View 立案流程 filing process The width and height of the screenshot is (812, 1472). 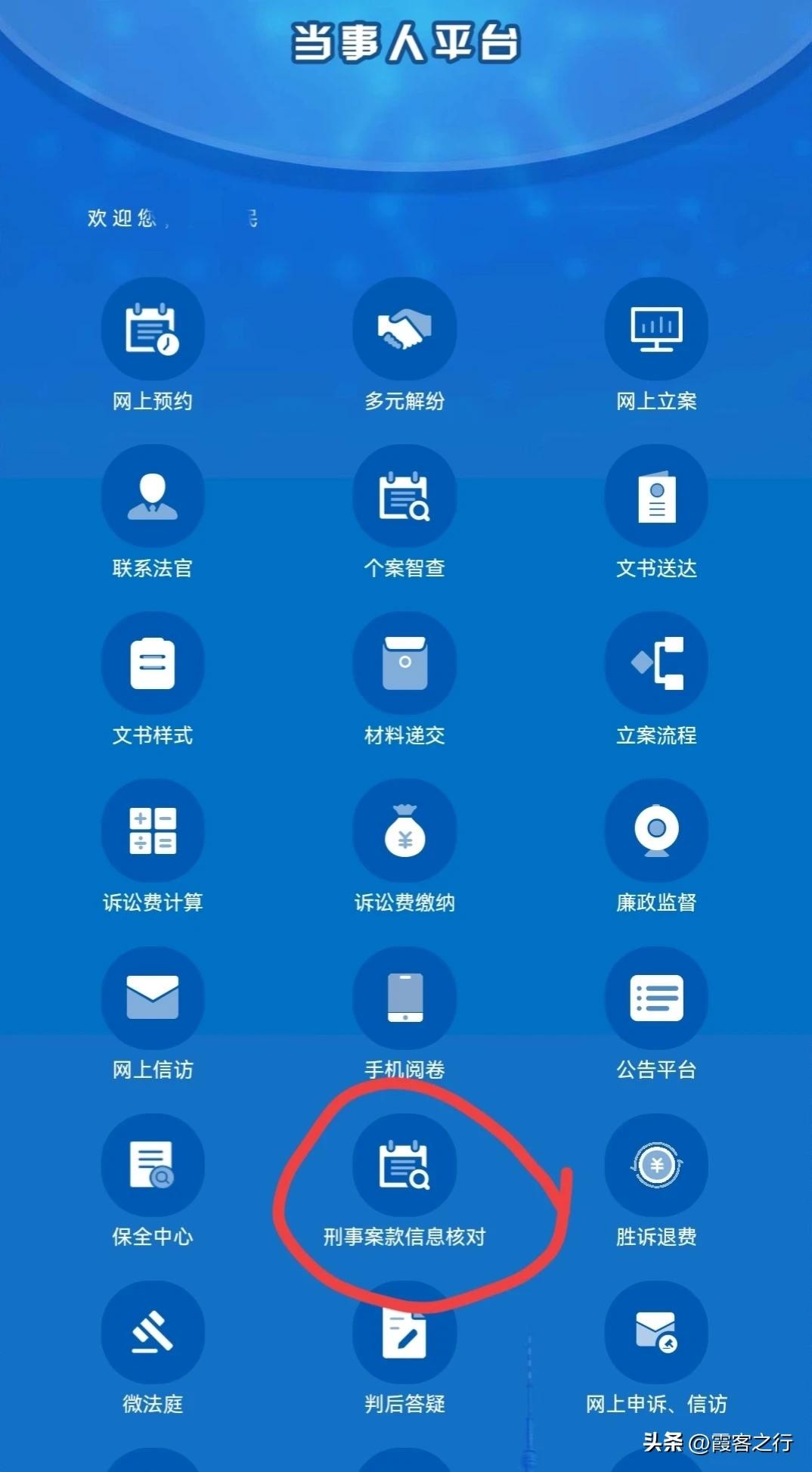click(x=656, y=664)
